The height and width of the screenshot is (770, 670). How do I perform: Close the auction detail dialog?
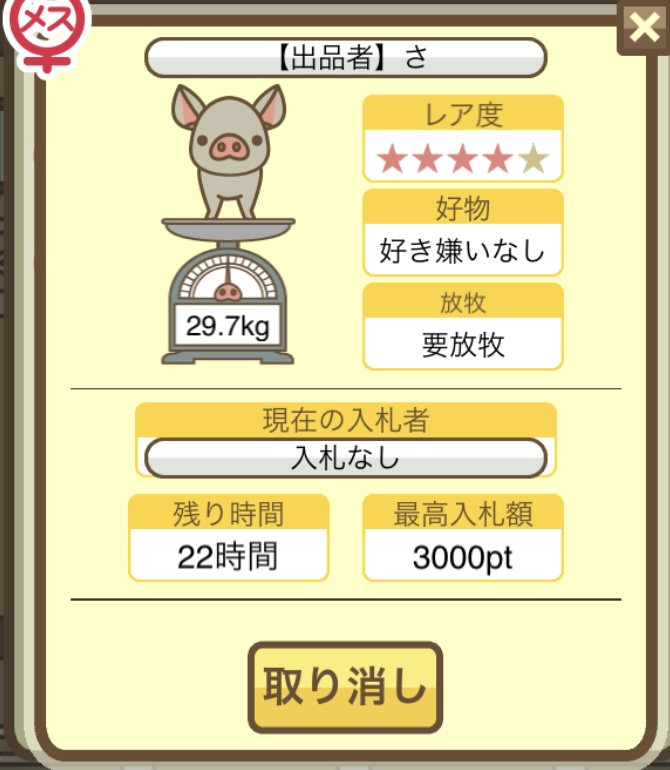(643, 29)
